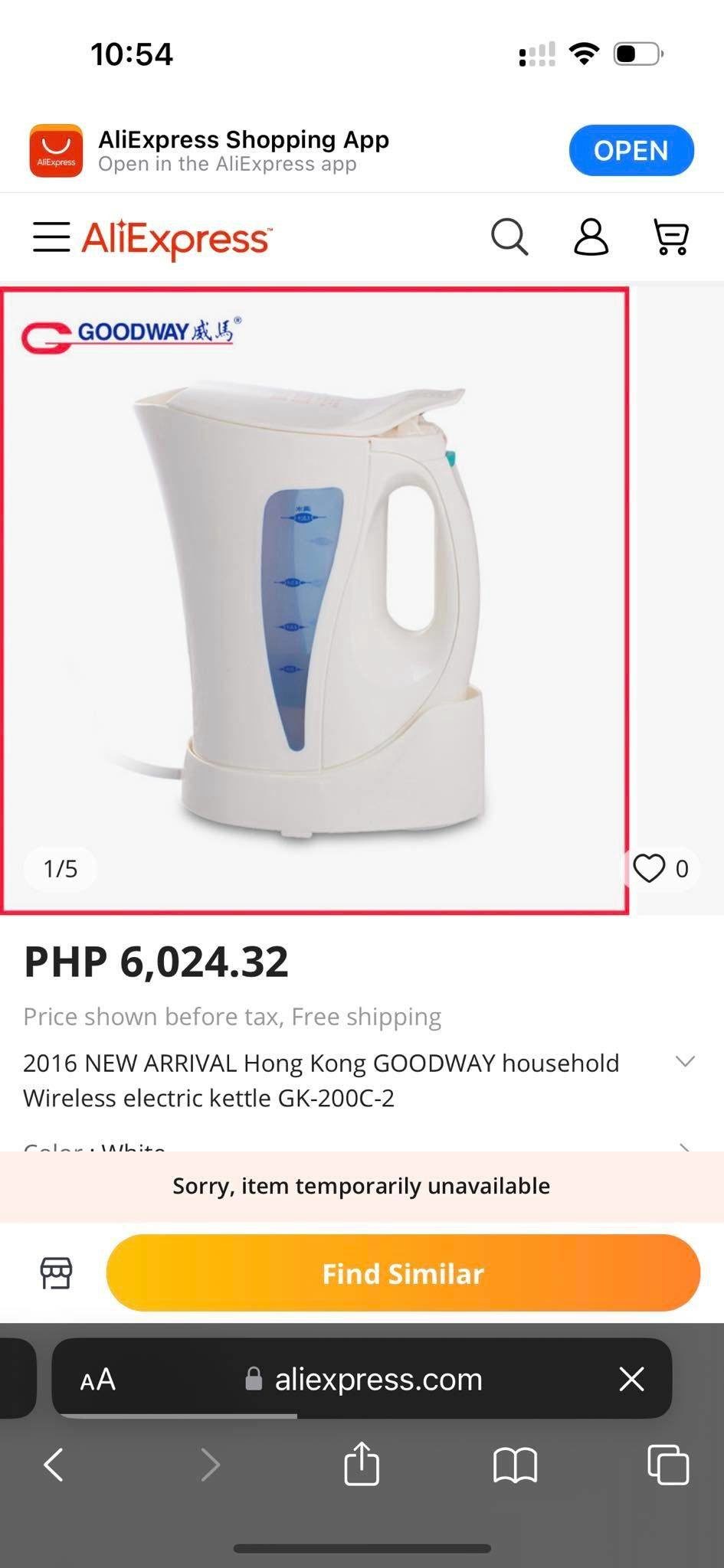Expand the product title chevron
The height and width of the screenshot is (1568, 724).
coord(685,1062)
